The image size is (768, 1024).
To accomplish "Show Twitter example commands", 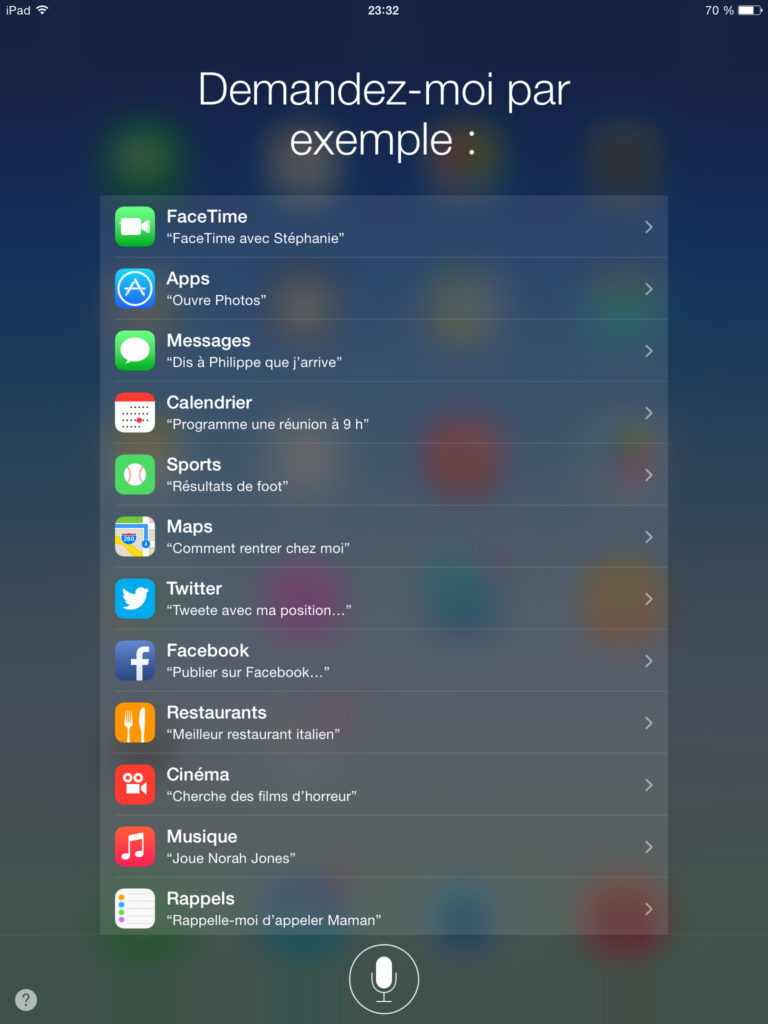I will click(x=383, y=599).
